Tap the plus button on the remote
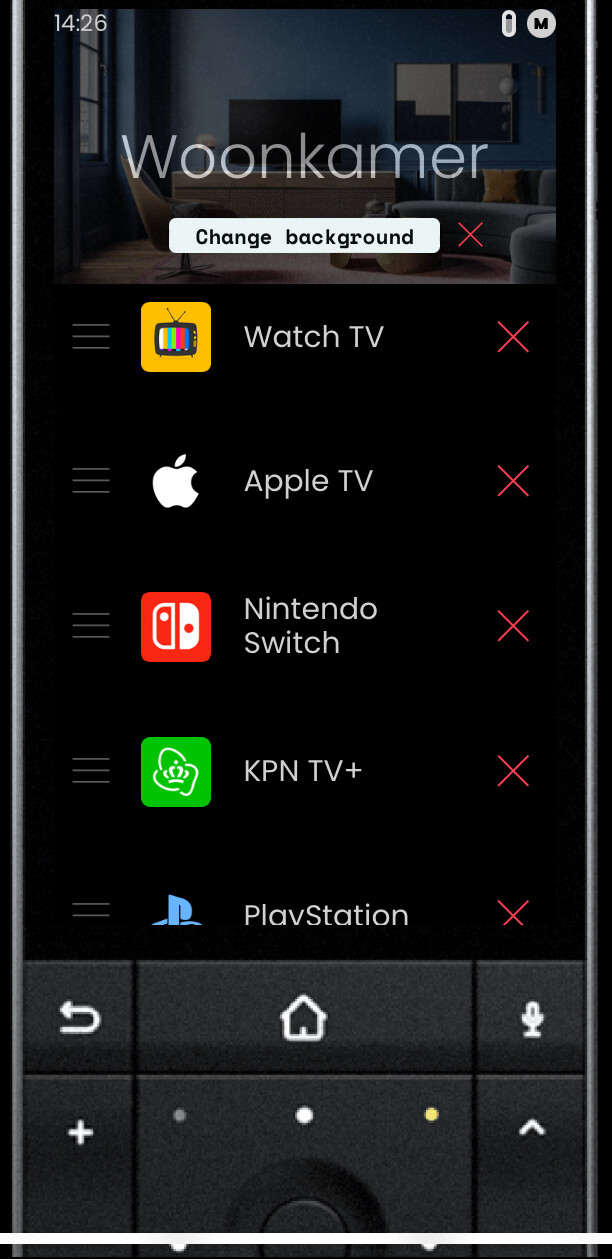The image size is (612, 1259). [x=79, y=1132]
